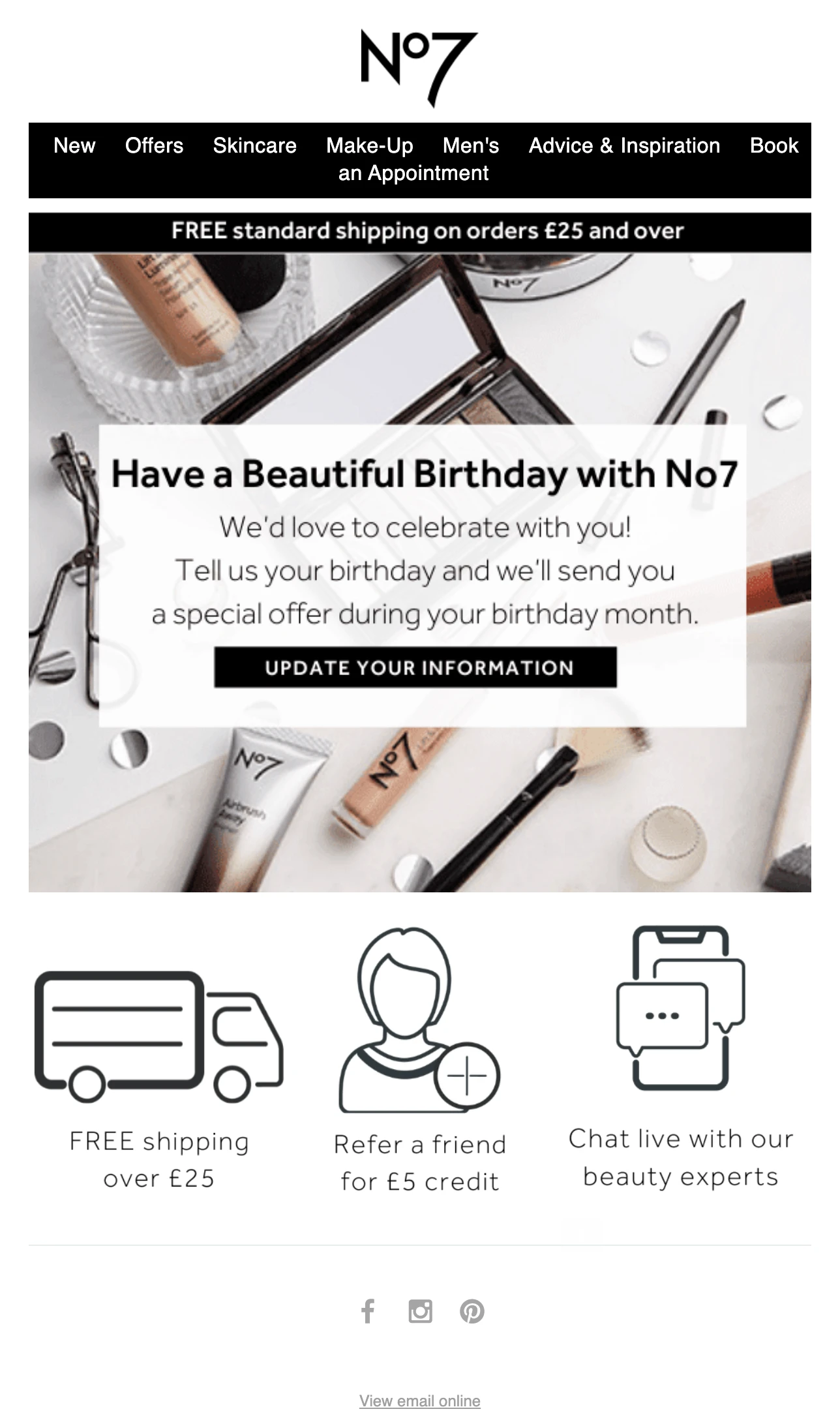
Task: Browse the Skincare category
Action: point(254,145)
